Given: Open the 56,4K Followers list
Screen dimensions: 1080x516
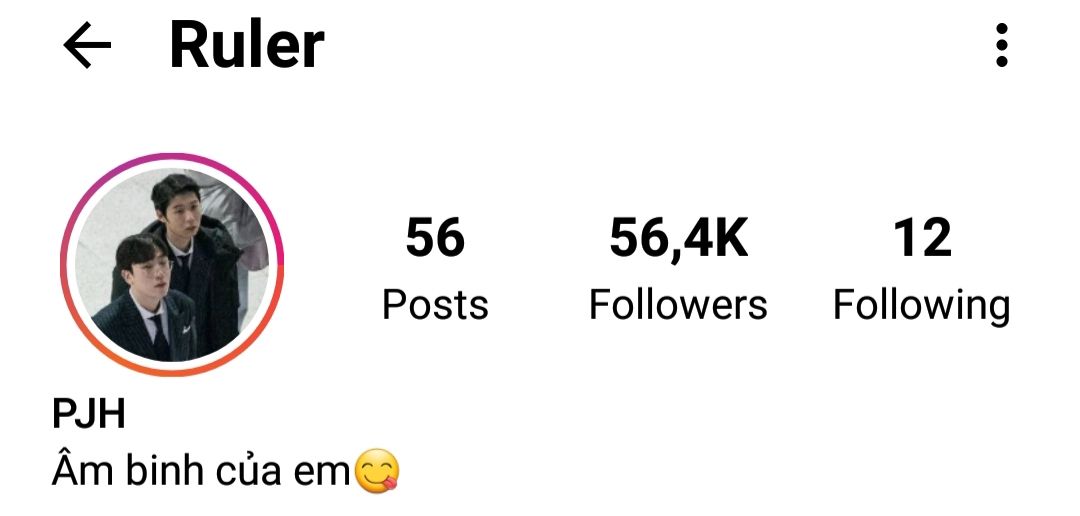Looking at the screenshot, I should click(x=678, y=270).
